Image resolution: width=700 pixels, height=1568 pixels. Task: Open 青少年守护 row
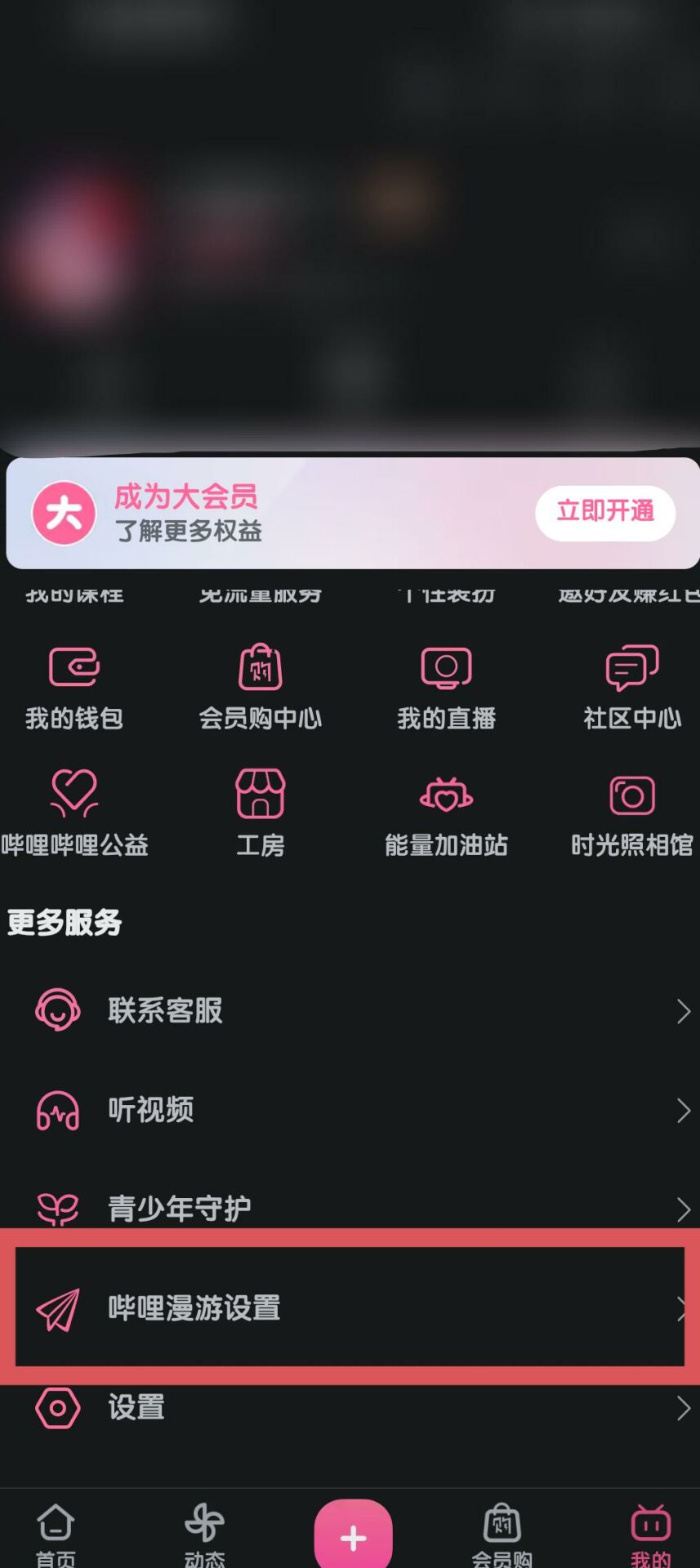350,1207
